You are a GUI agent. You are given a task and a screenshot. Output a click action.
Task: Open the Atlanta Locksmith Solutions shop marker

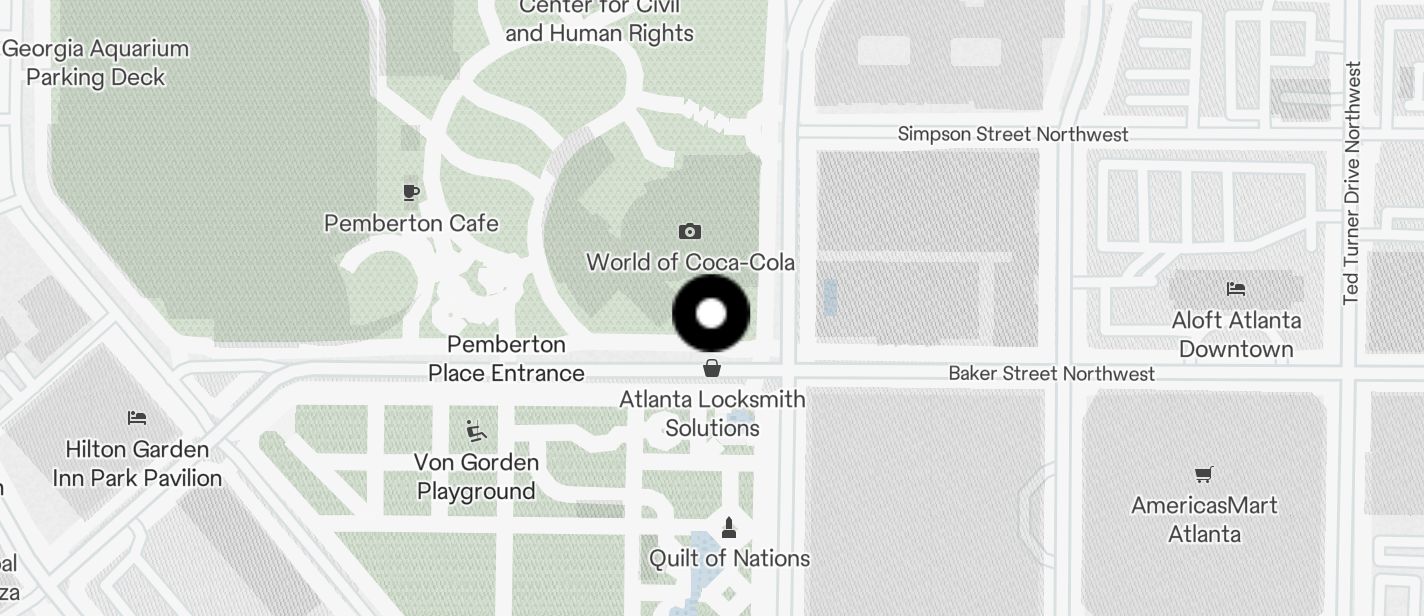tap(712, 369)
